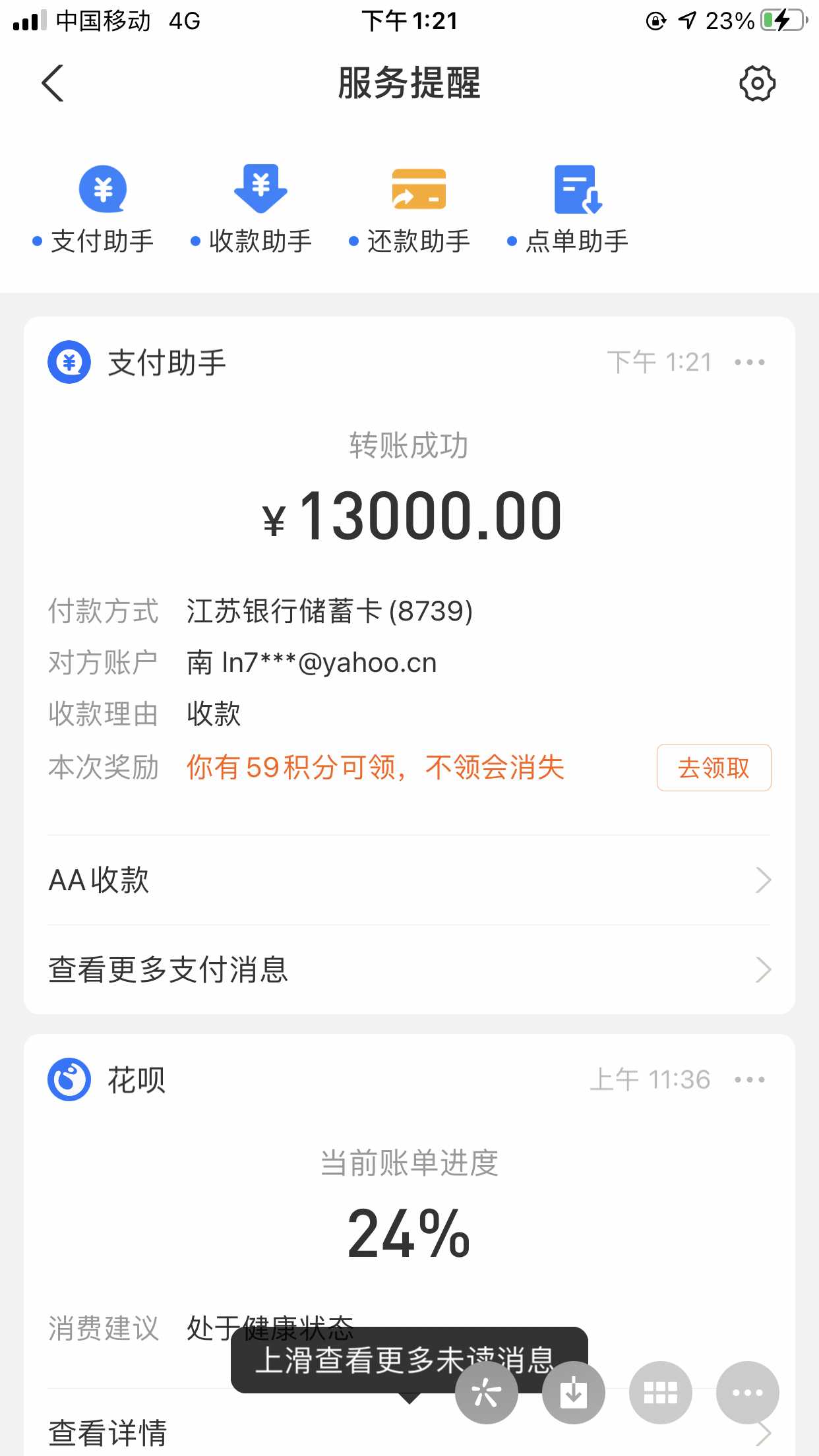819x1456 pixels.
Task: Open the settings gear icon
Action: (757, 84)
